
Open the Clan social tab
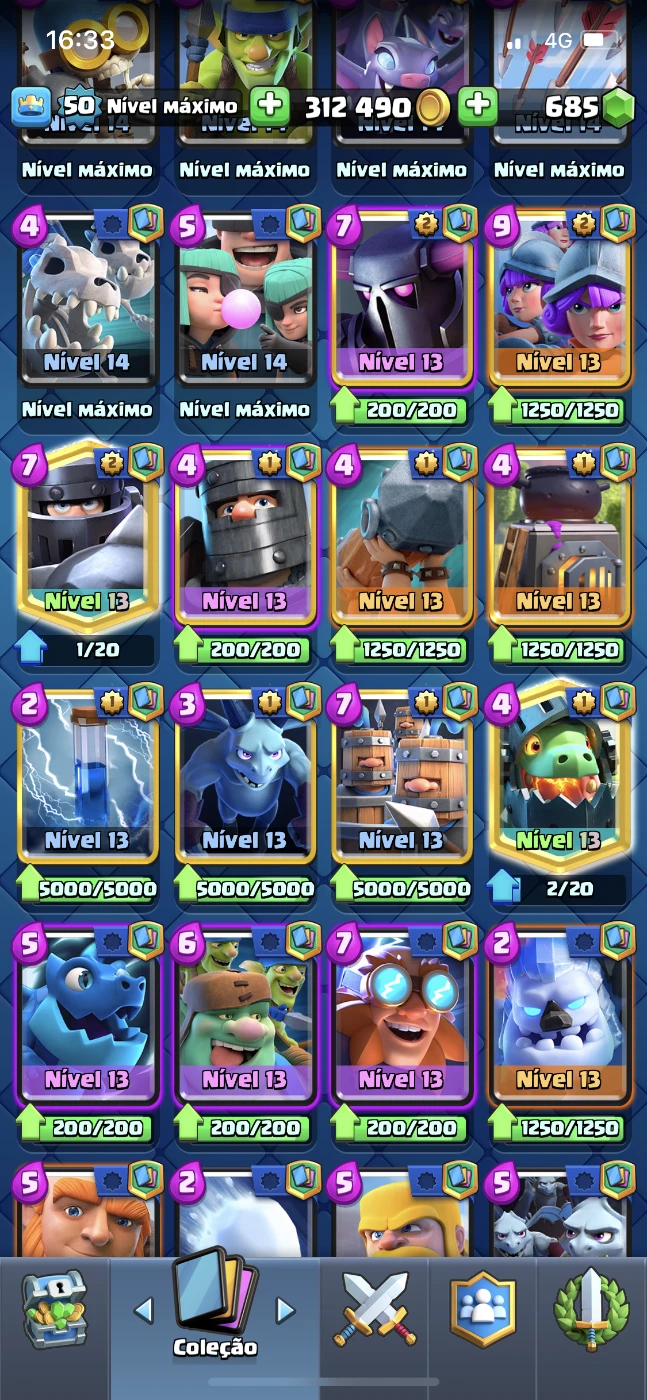click(483, 1310)
